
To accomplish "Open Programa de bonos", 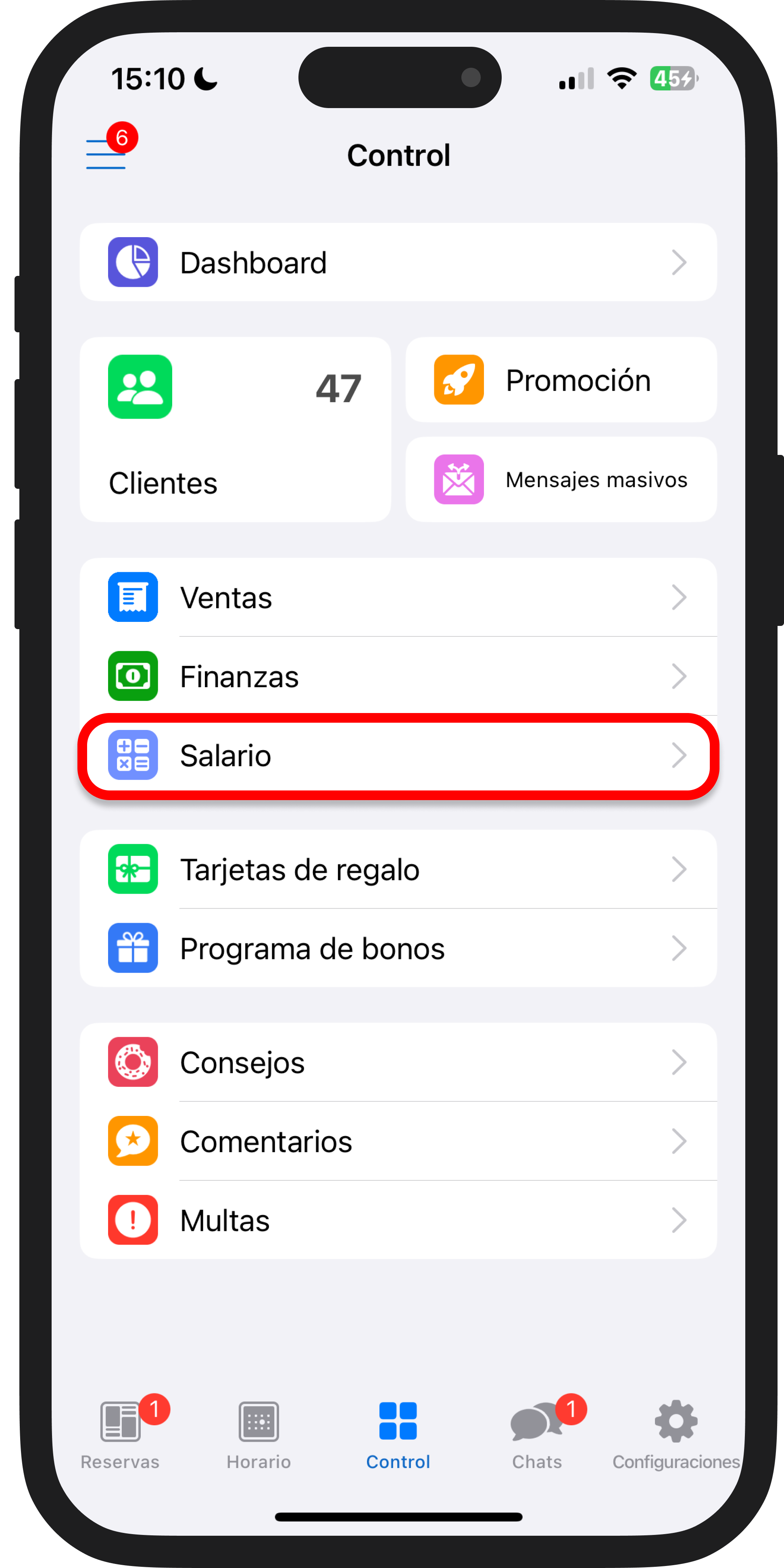I will pyautogui.click(x=398, y=949).
